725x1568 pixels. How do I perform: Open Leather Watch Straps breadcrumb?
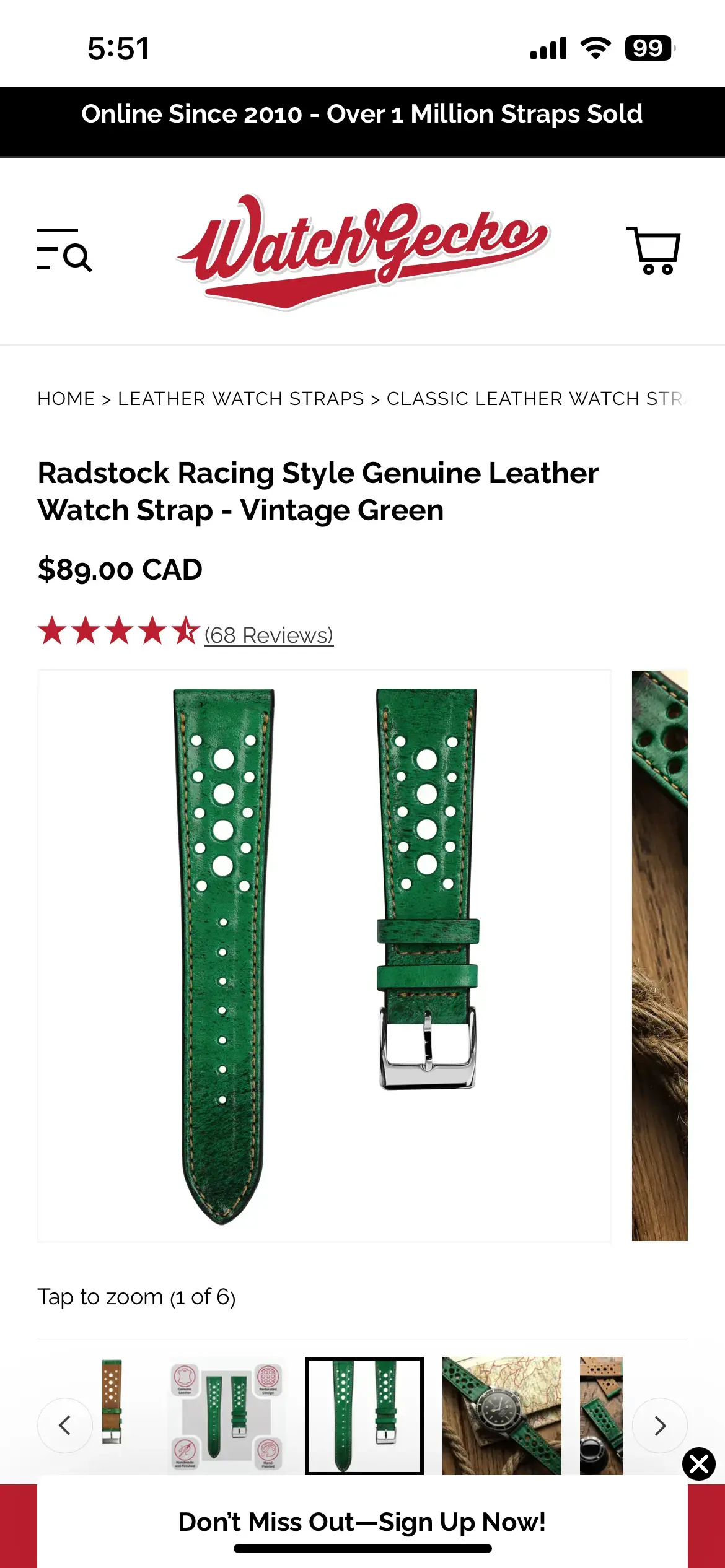pos(240,399)
